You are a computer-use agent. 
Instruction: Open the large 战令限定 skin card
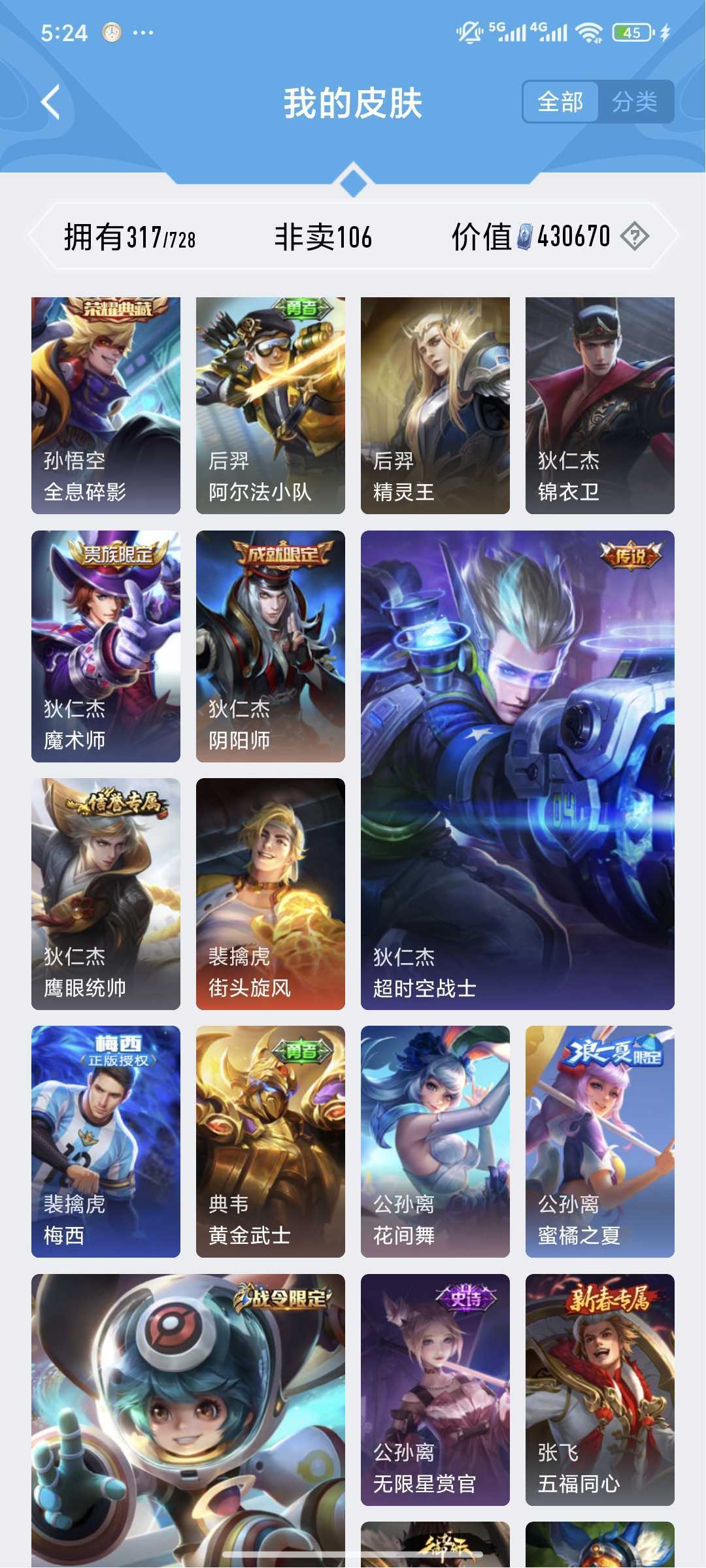coord(188,1421)
